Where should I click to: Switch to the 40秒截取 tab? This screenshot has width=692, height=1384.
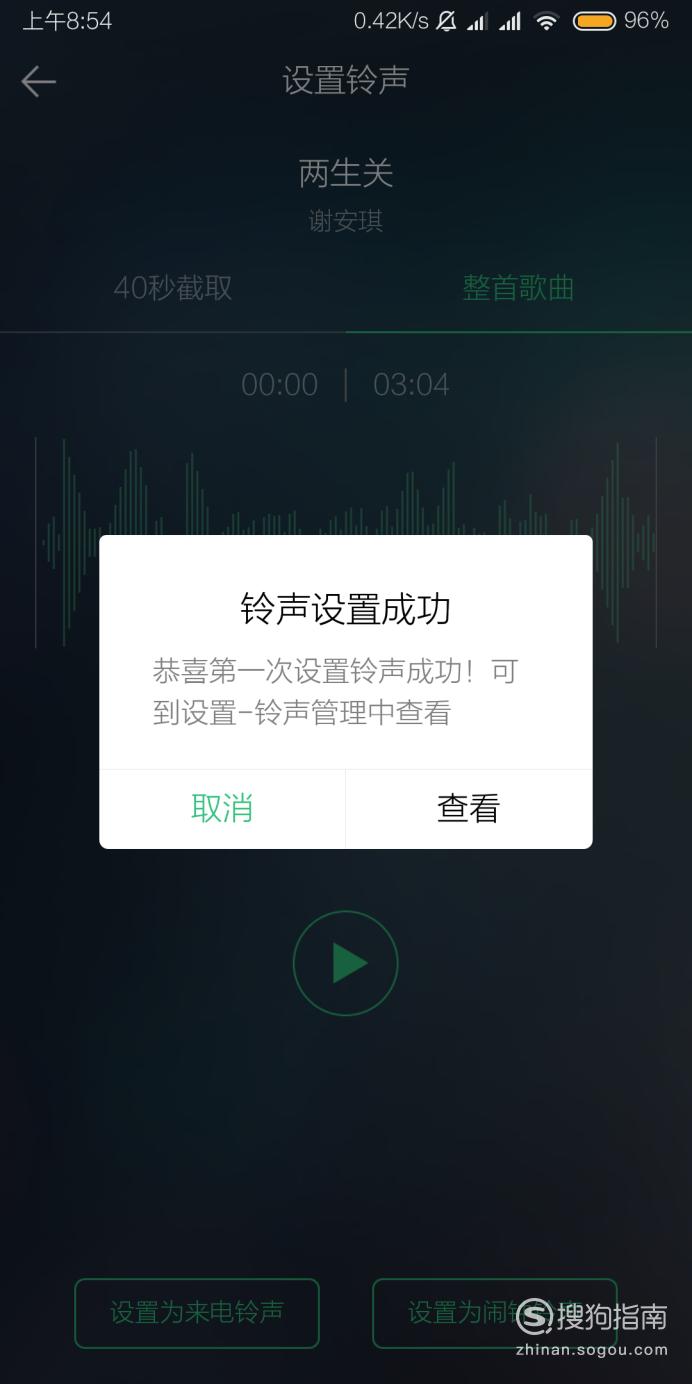(173, 288)
